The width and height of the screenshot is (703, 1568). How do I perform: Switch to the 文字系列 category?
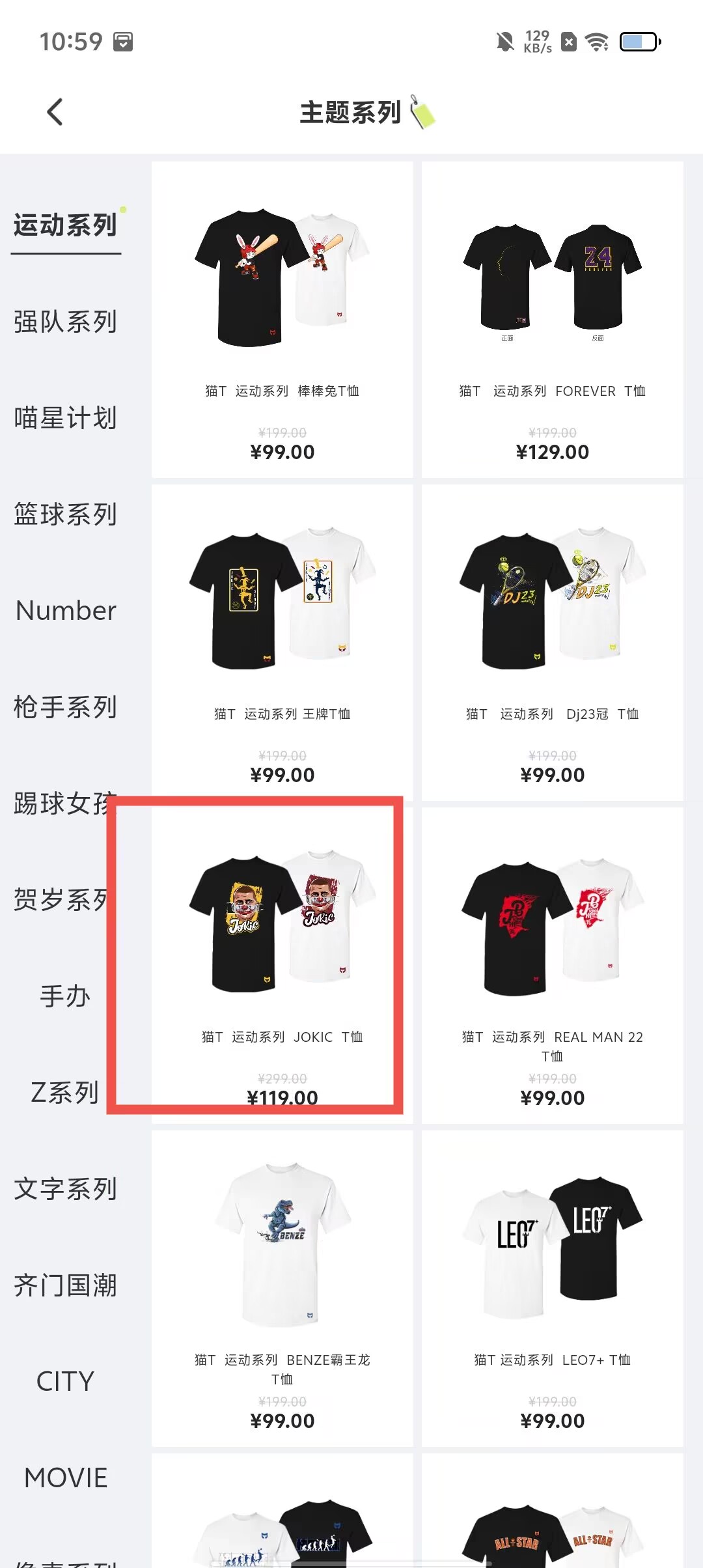click(x=65, y=1189)
